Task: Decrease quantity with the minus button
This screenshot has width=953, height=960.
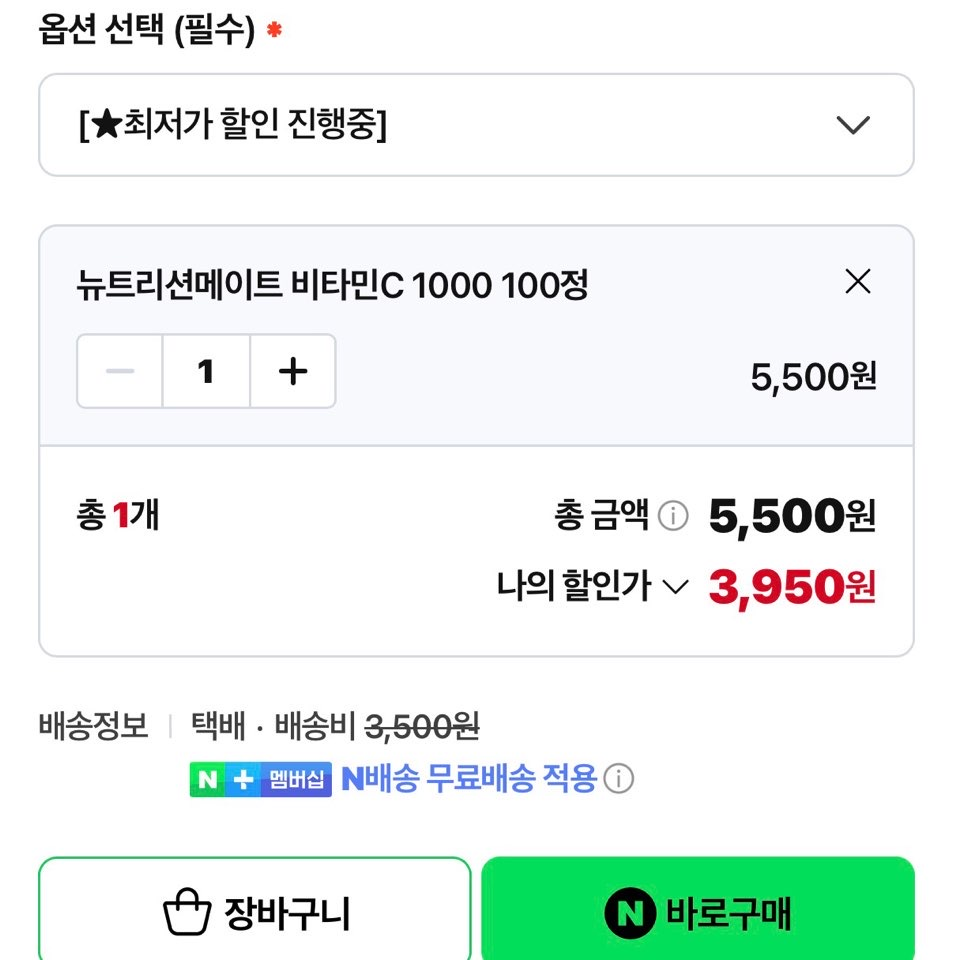Action: coord(119,371)
